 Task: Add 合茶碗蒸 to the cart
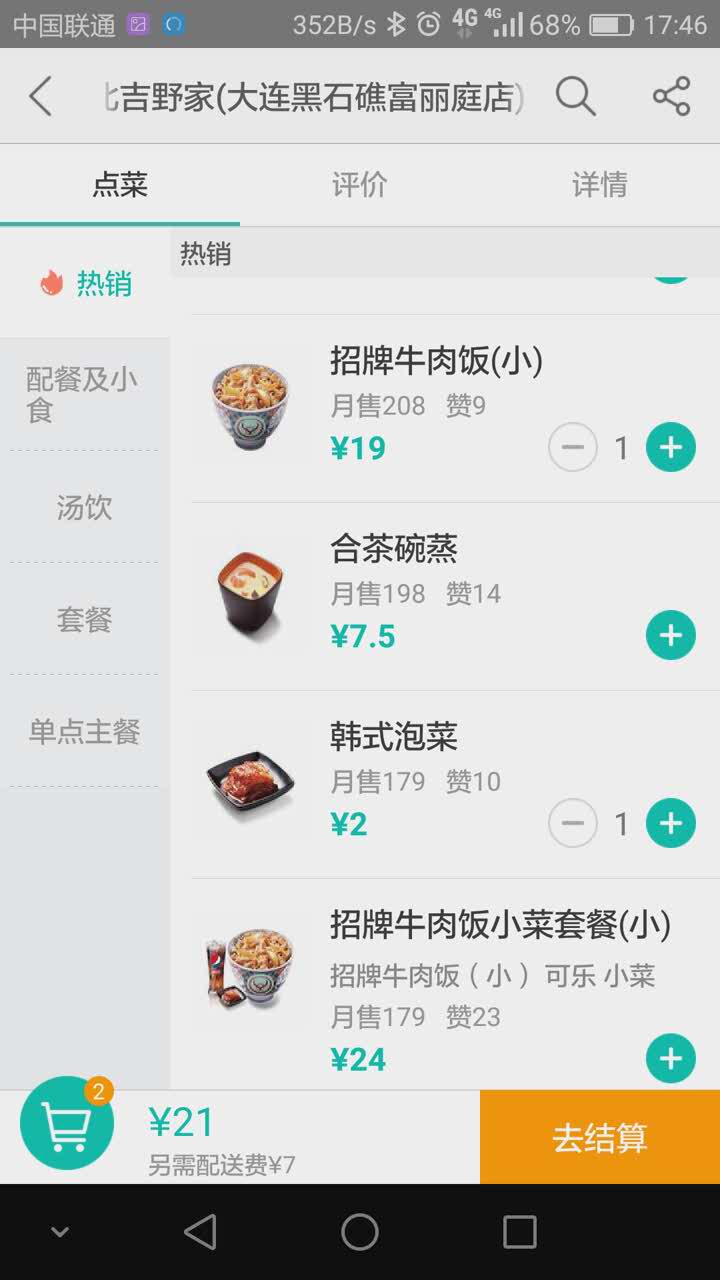point(670,635)
